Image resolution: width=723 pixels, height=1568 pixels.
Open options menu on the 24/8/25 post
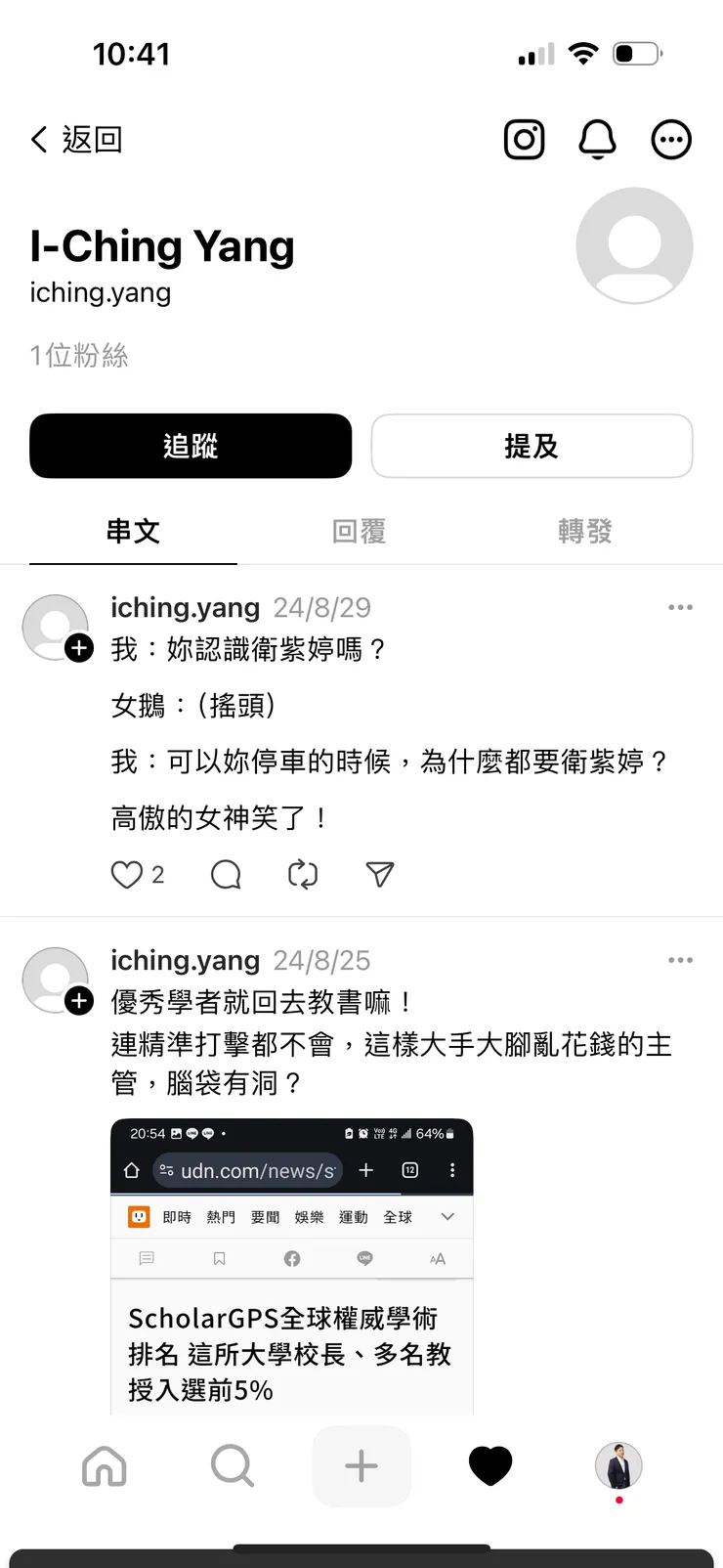(x=680, y=960)
